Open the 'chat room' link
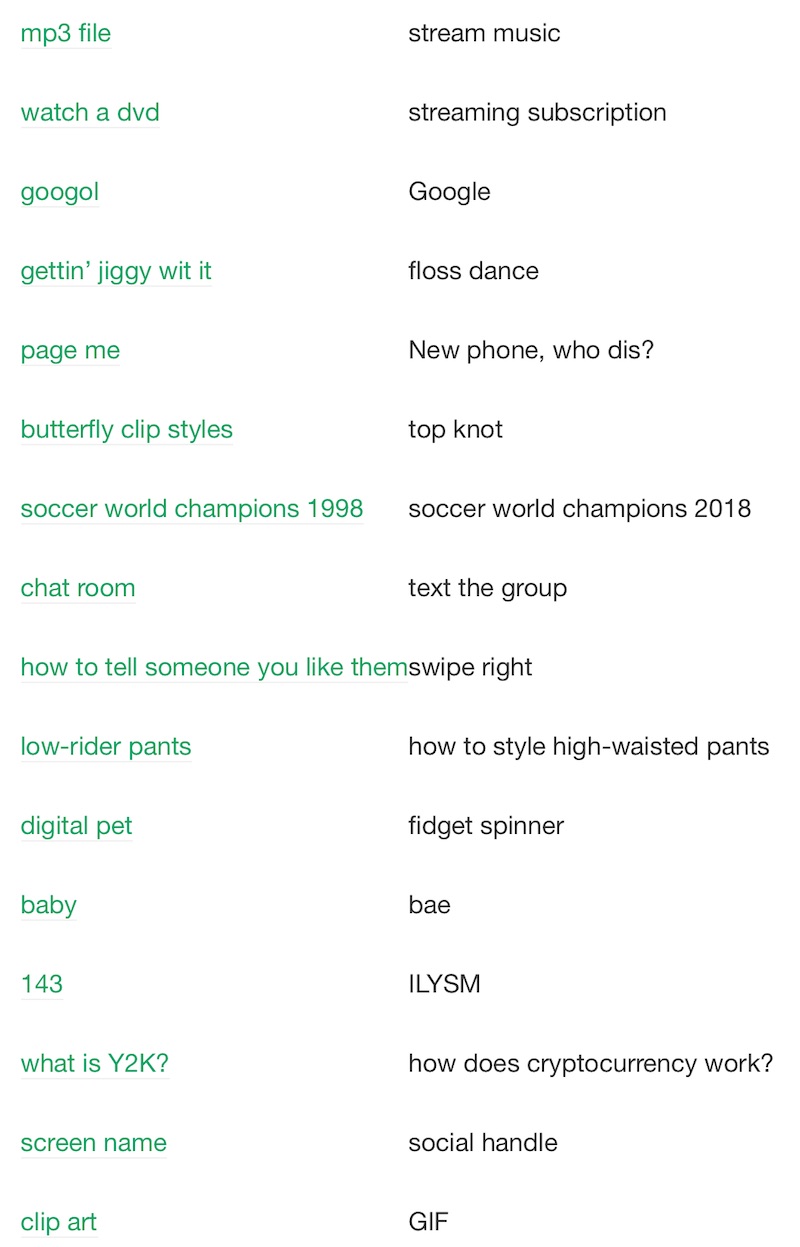 click(77, 588)
